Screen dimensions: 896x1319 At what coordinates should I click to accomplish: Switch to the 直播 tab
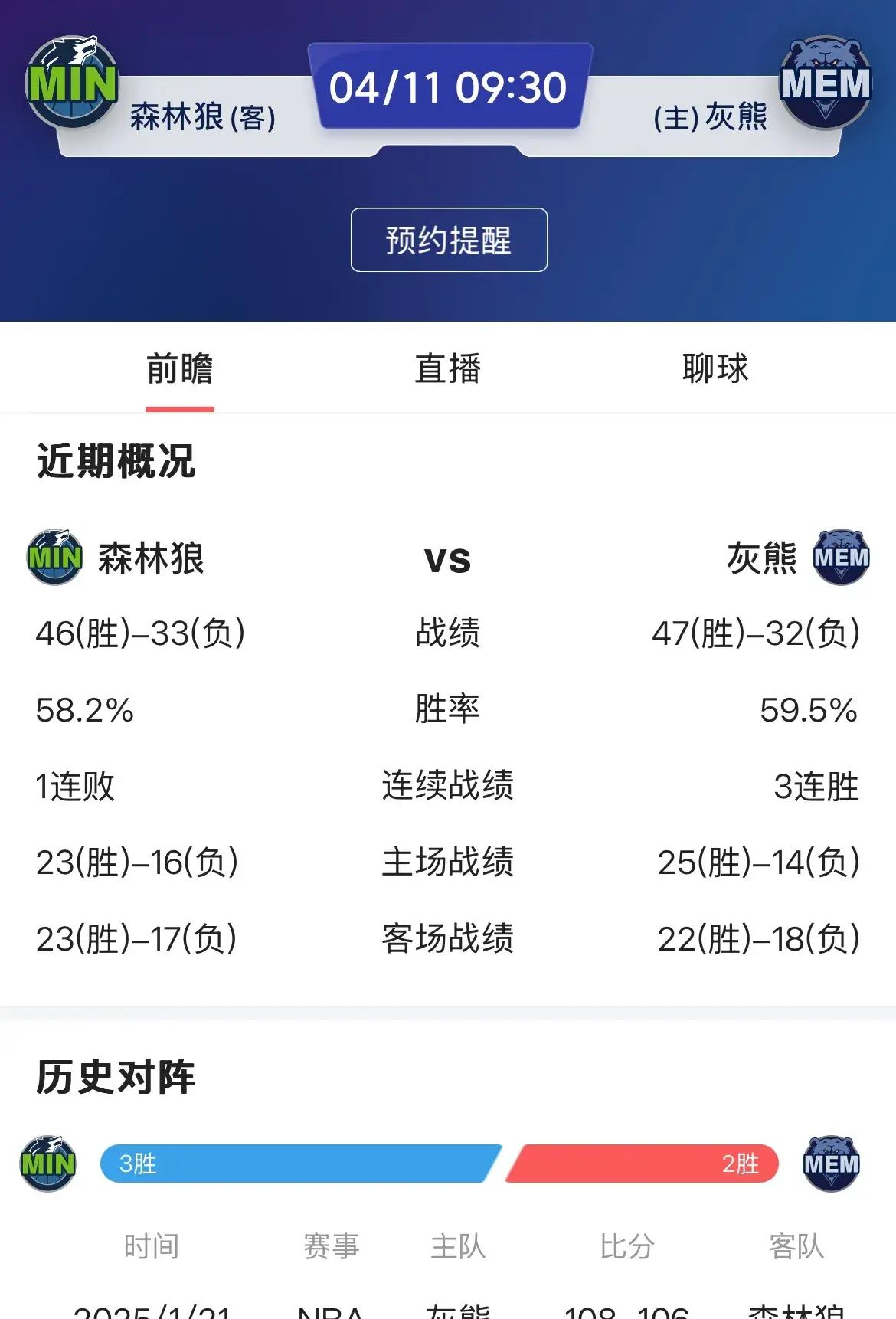[x=448, y=368]
